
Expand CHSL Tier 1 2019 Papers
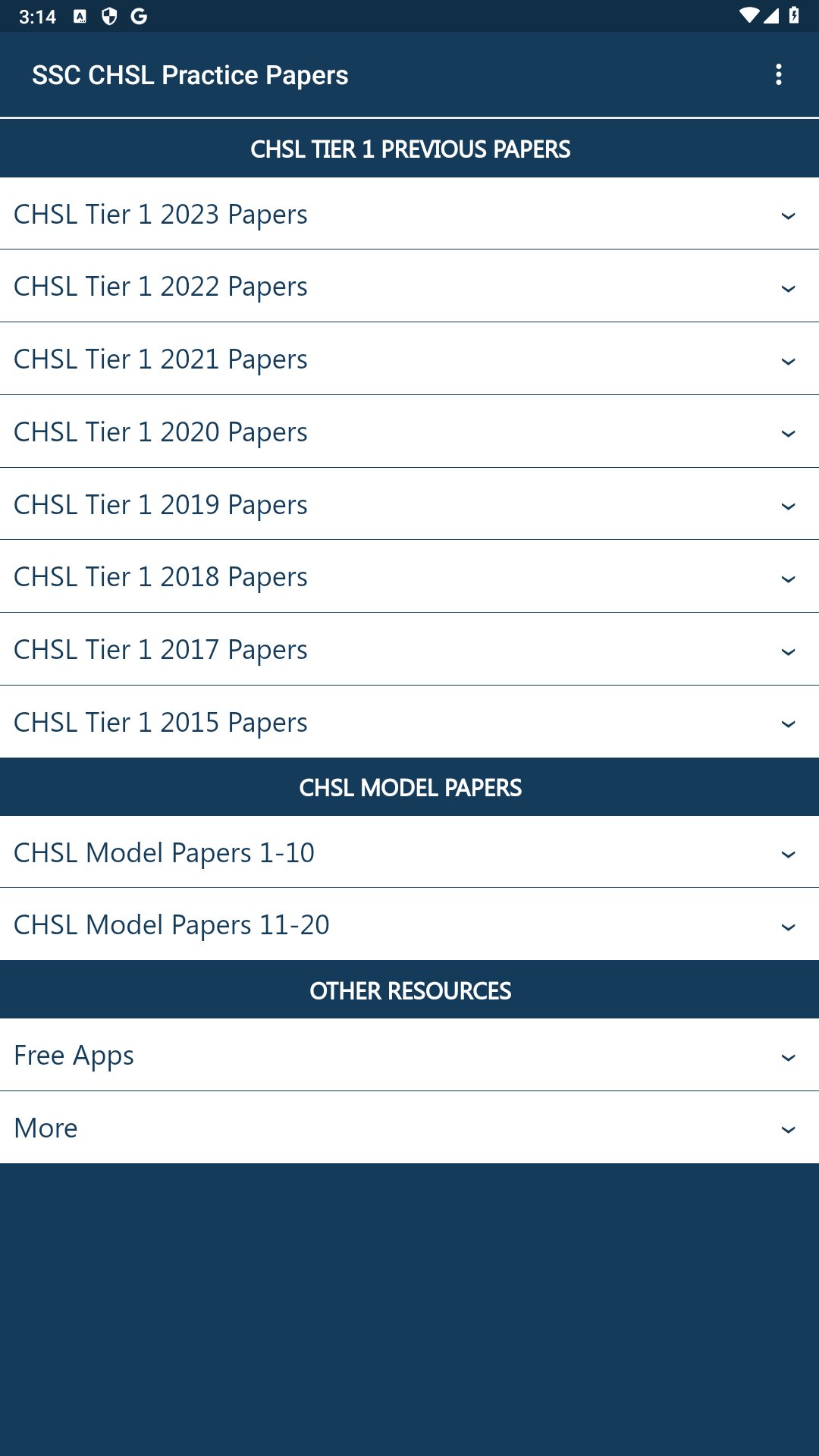(x=409, y=504)
